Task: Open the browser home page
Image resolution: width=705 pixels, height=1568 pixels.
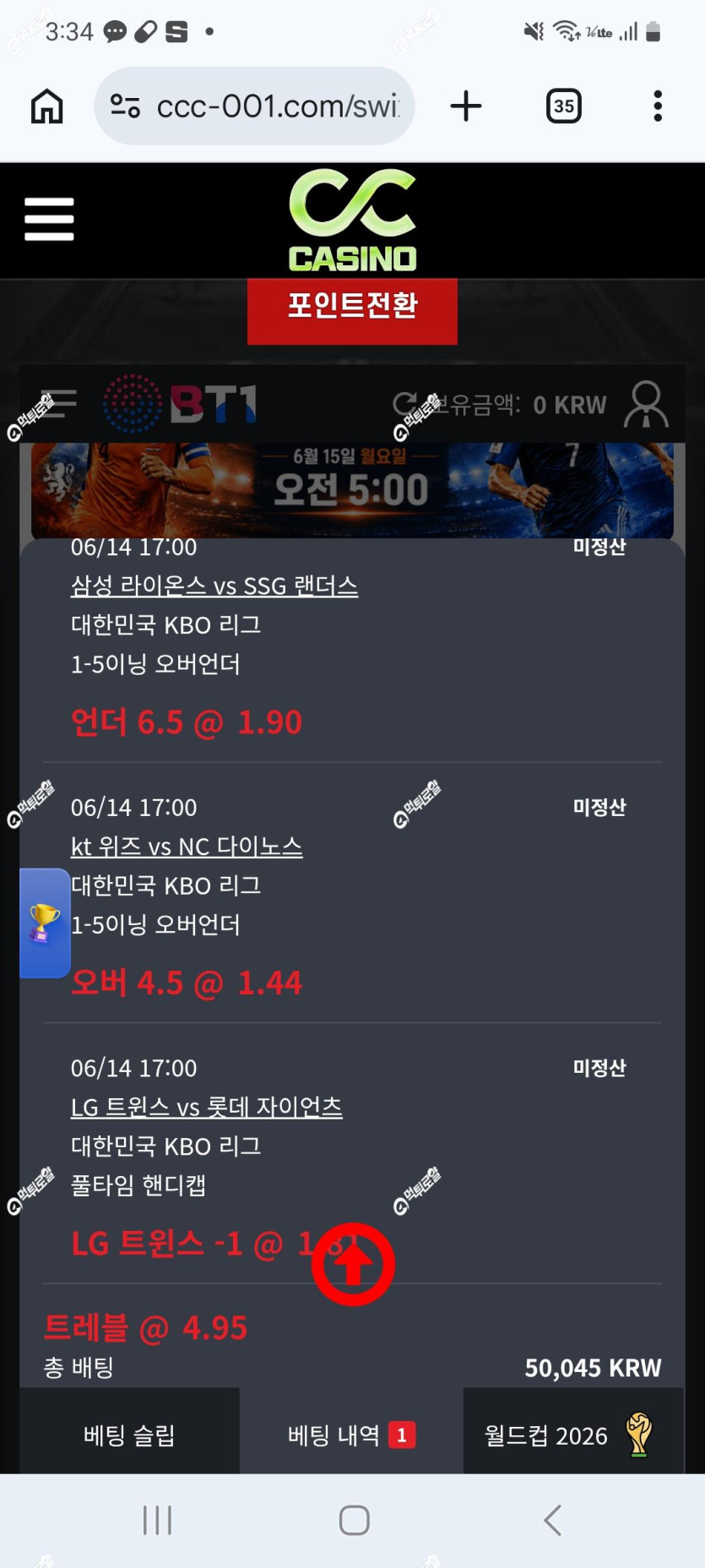Action: pyautogui.click(x=47, y=106)
